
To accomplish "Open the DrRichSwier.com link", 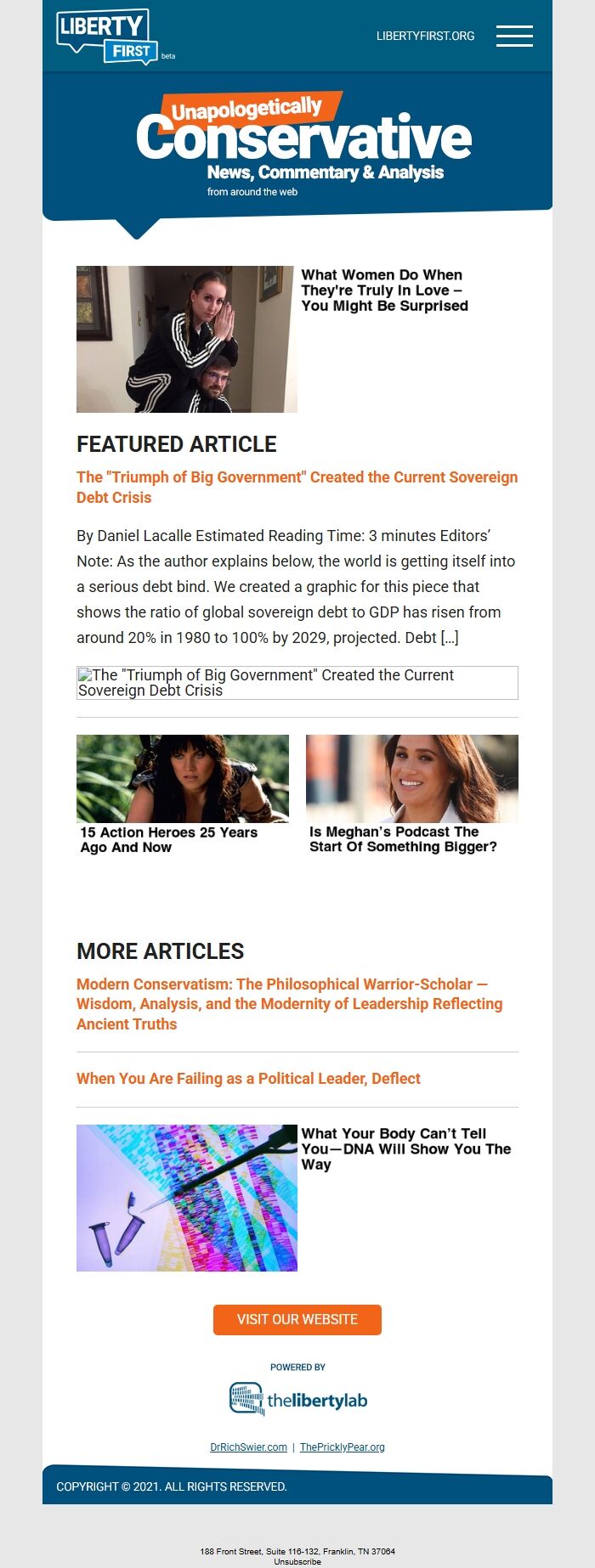I will click(x=248, y=1447).
